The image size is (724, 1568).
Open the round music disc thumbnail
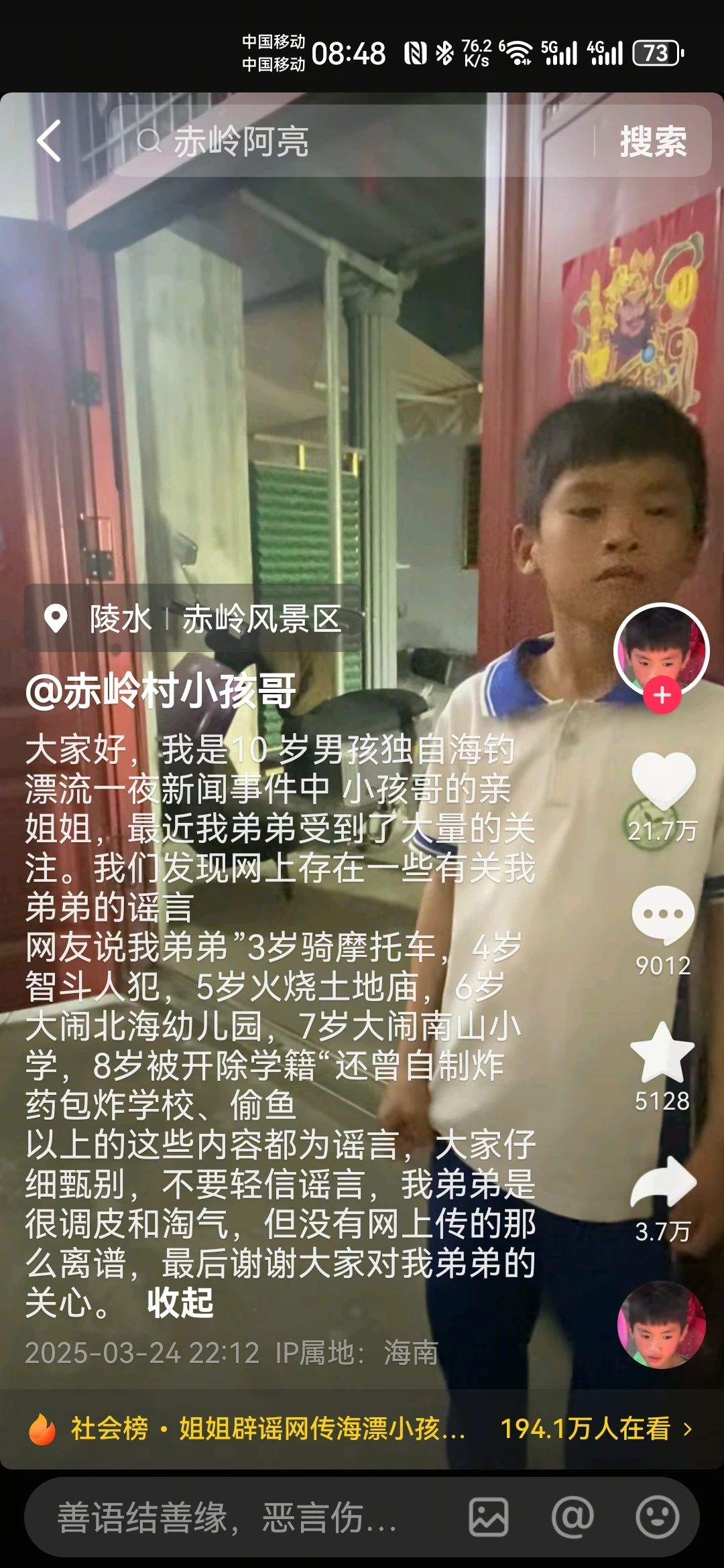661,1325
